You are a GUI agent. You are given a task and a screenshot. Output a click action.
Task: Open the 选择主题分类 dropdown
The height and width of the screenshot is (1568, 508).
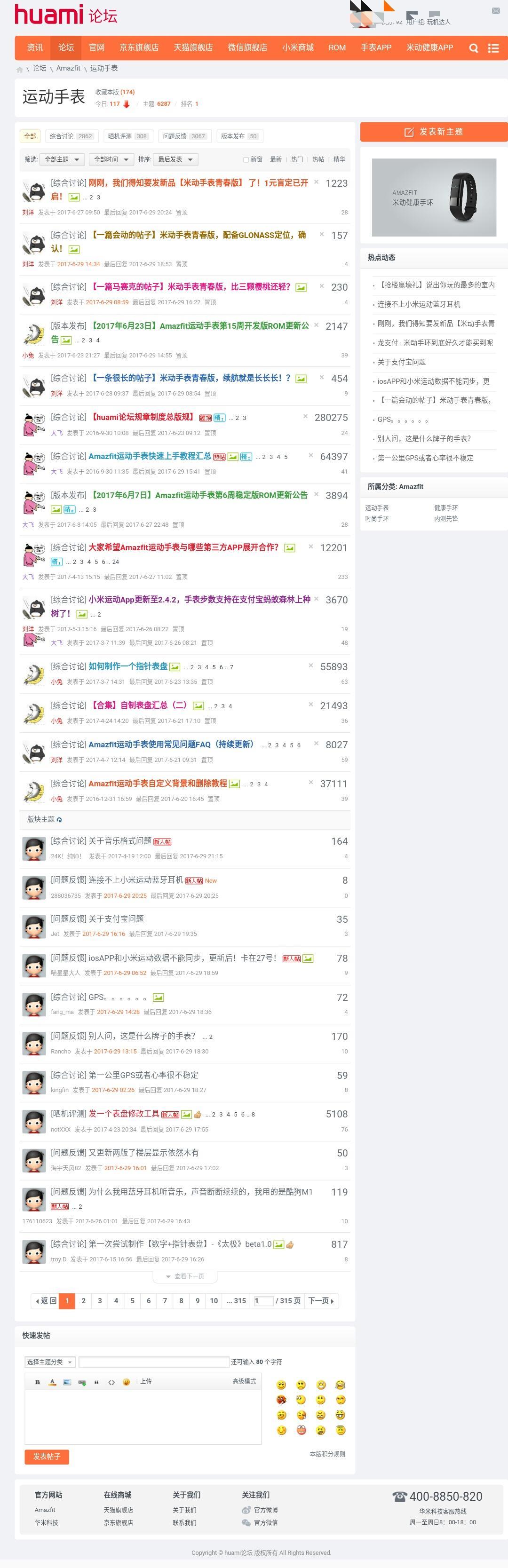click(x=50, y=1362)
